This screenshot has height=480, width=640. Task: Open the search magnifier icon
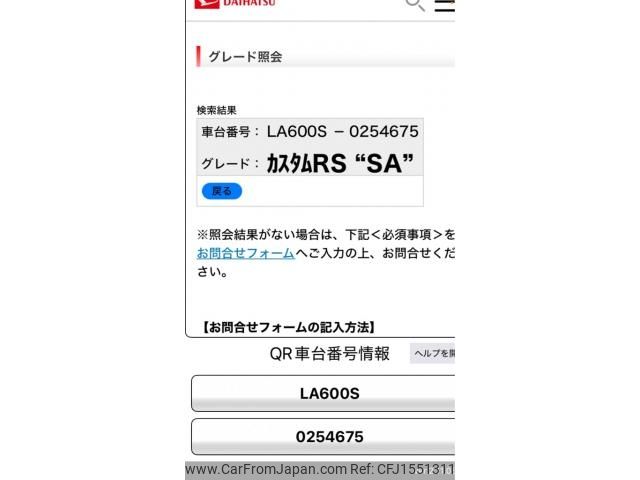click(x=414, y=5)
